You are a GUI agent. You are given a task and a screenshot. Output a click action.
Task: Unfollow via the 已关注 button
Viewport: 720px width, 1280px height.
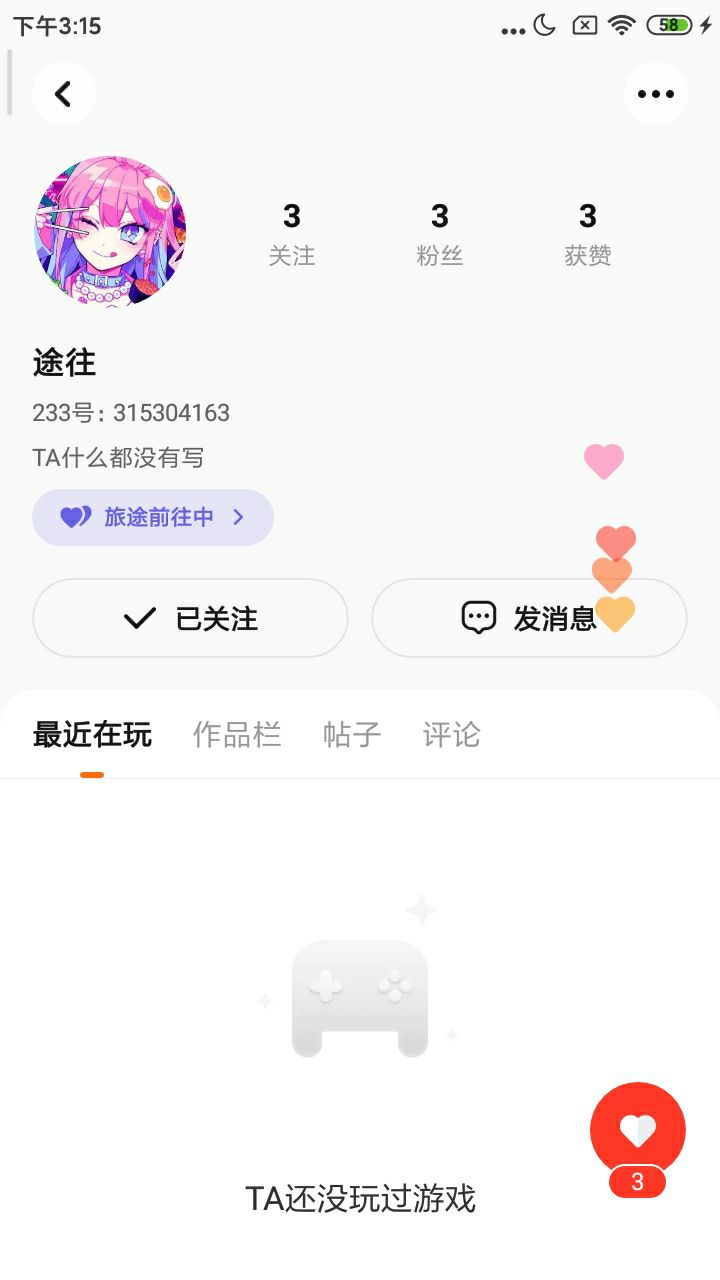pos(190,618)
